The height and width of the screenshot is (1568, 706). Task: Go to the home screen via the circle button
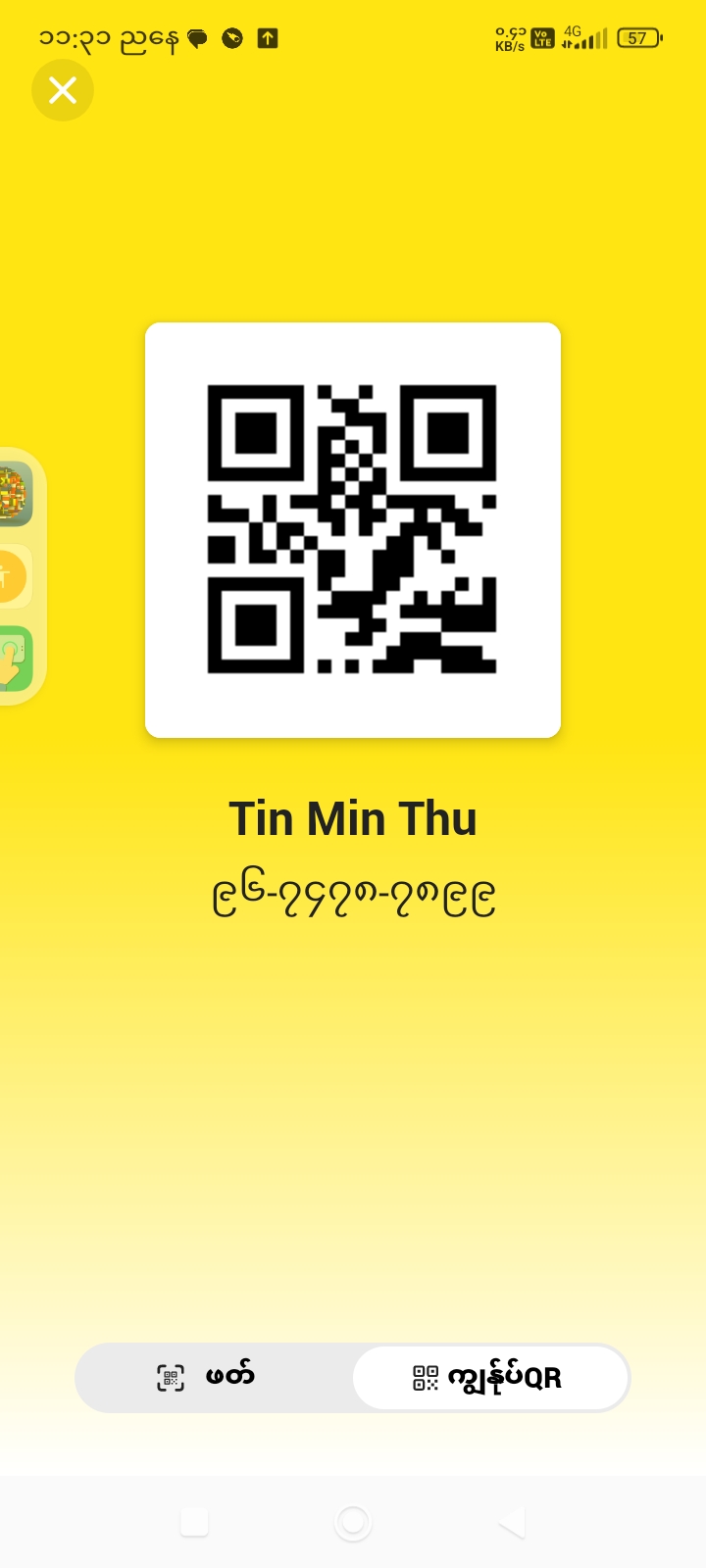[353, 1522]
